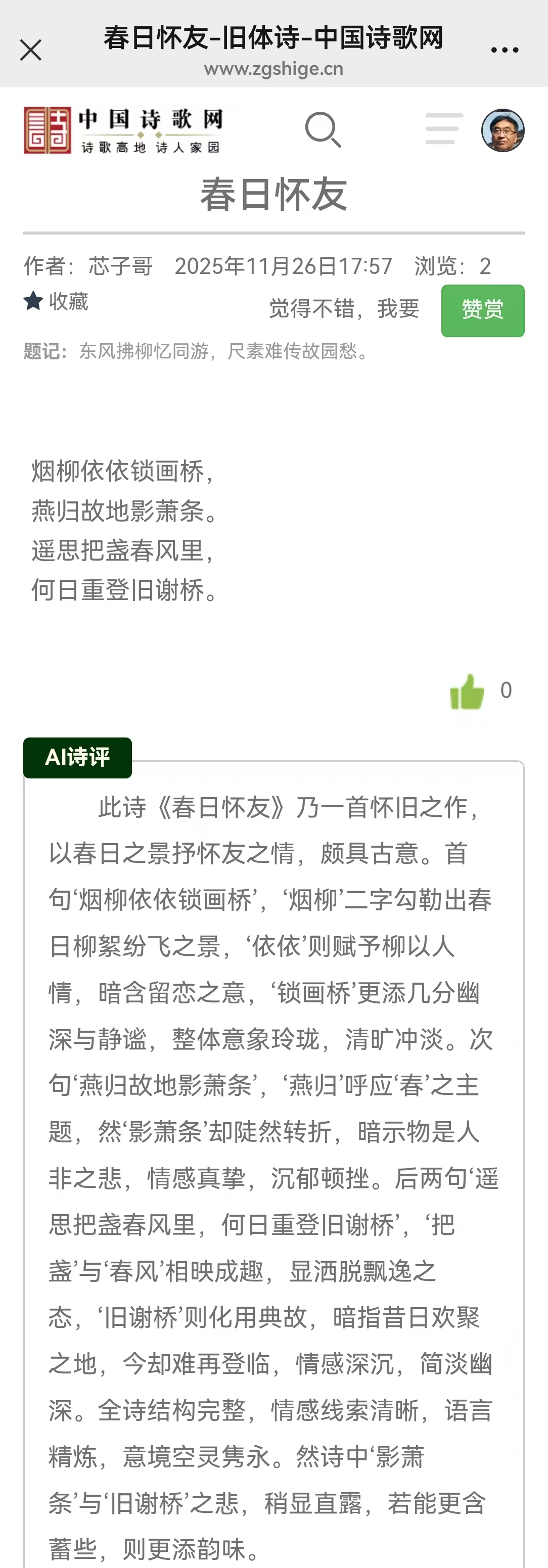The image size is (548, 1568).
Task: Open the three-dot overflow menu
Action: click(504, 50)
